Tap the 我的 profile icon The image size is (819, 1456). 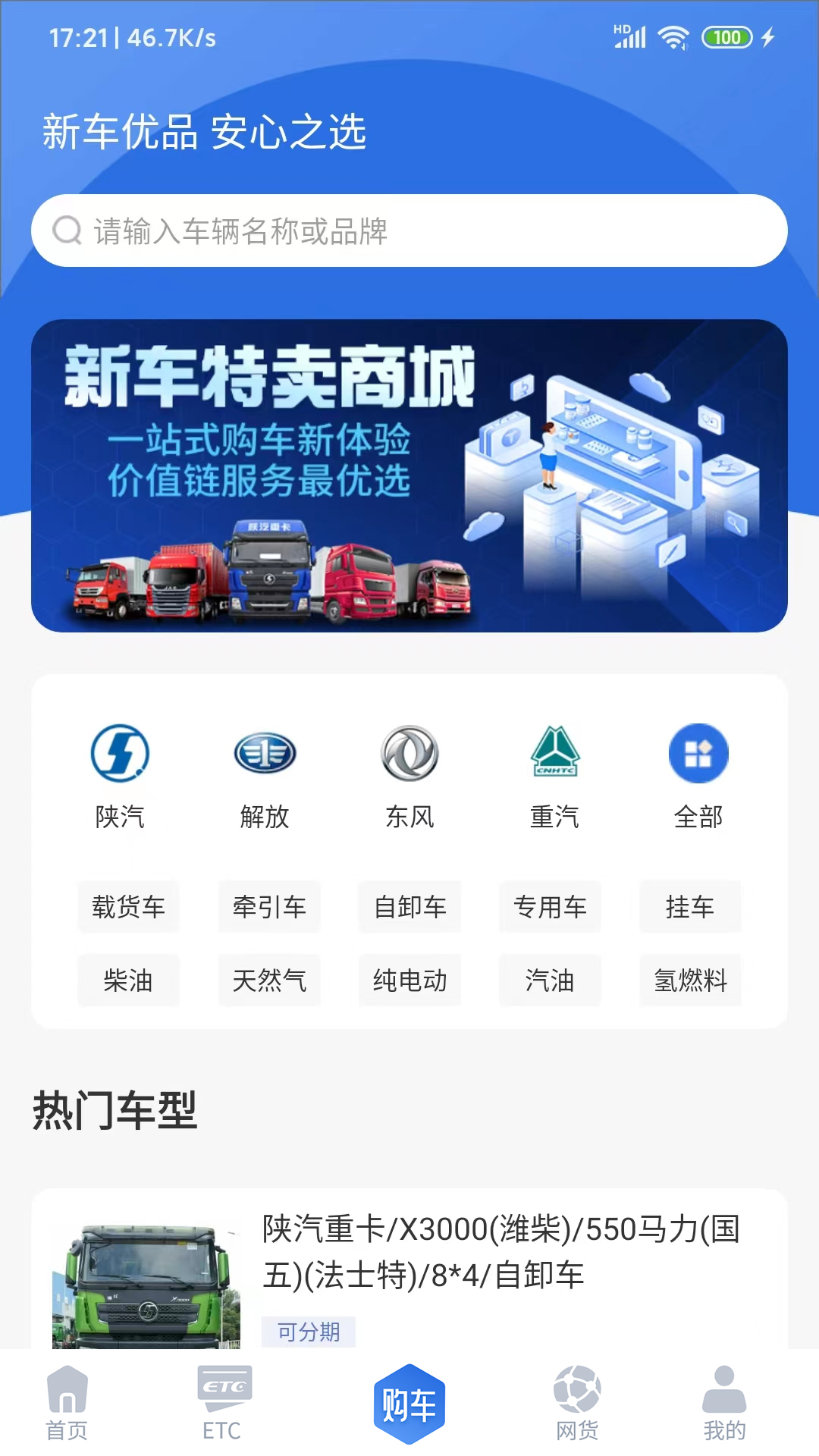click(723, 1402)
